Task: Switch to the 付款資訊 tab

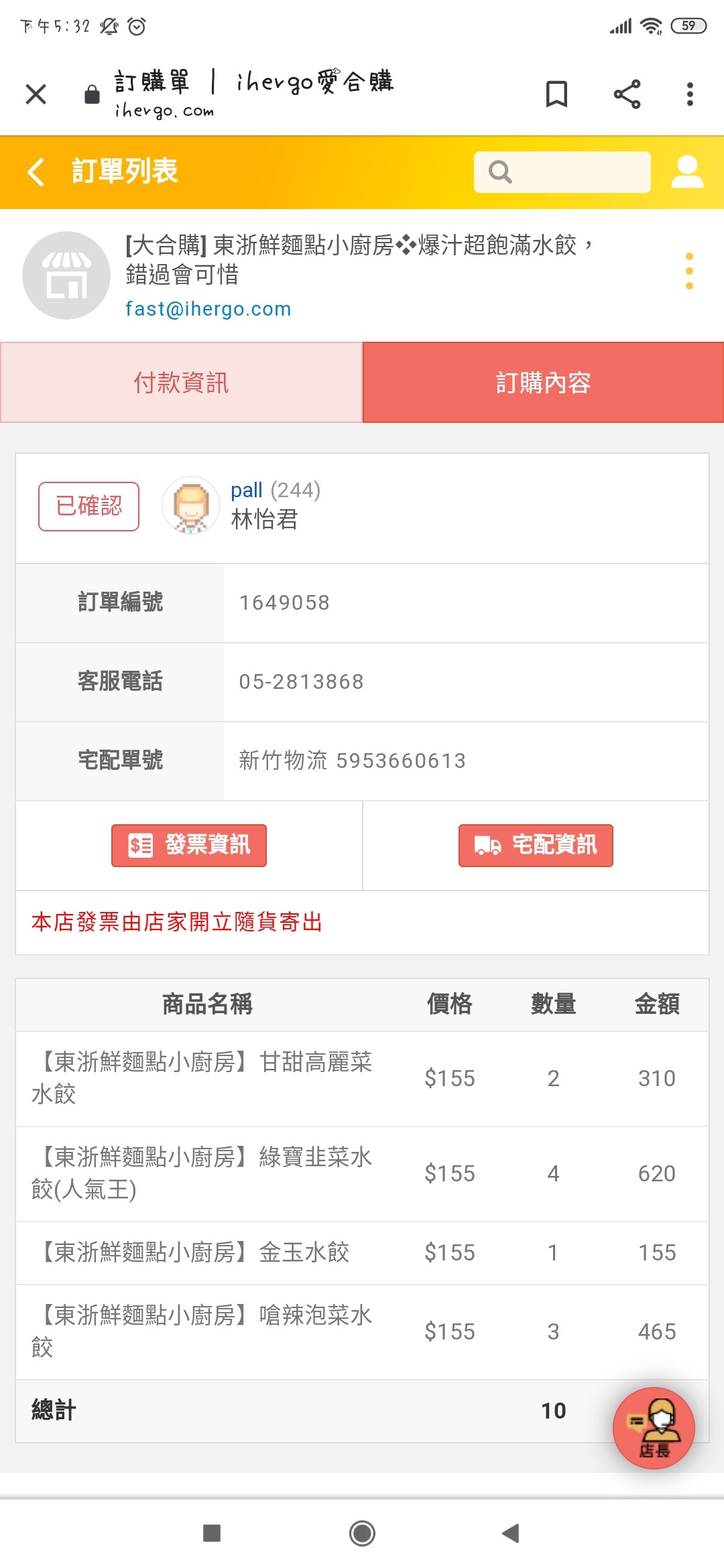Action: tap(181, 383)
